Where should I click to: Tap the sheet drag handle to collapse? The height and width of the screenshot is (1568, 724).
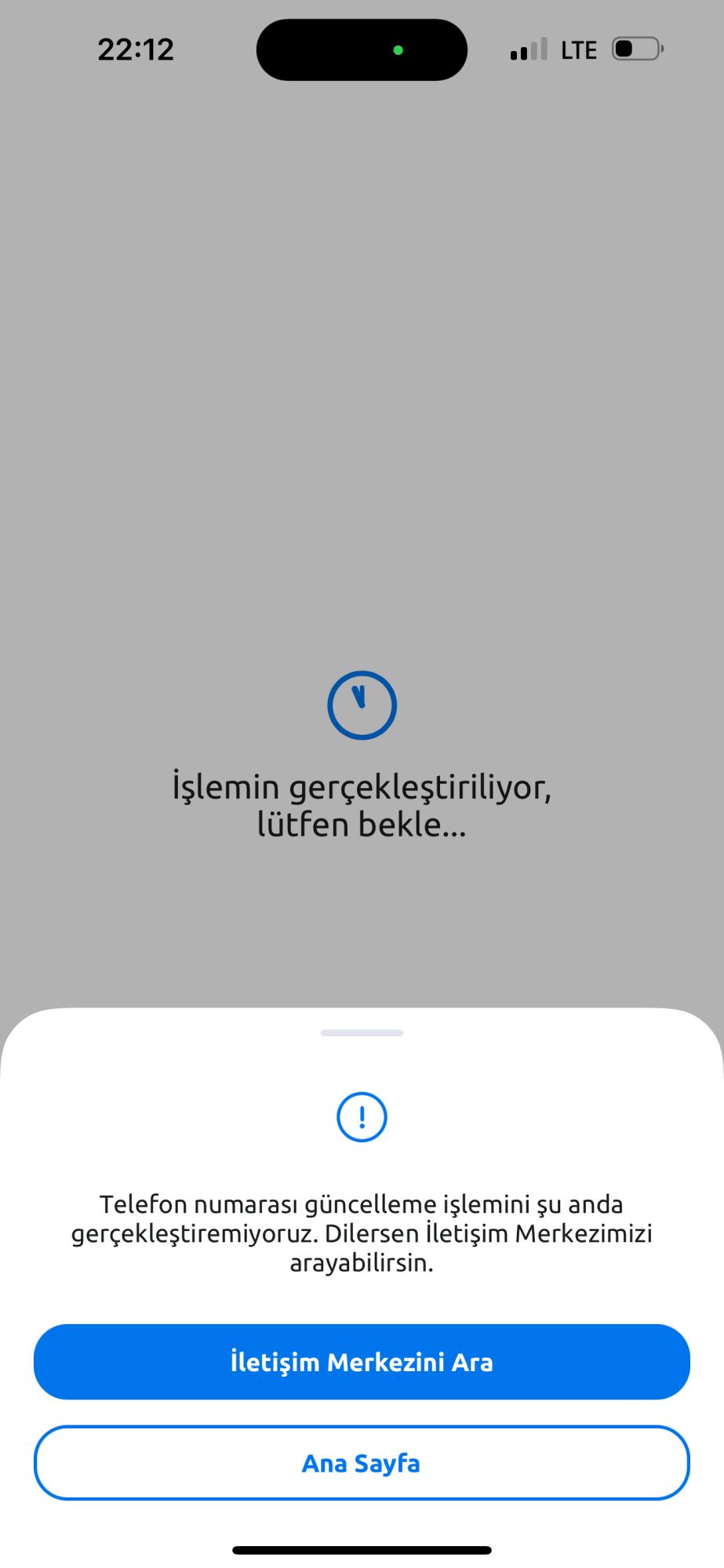[x=362, y=1033]
